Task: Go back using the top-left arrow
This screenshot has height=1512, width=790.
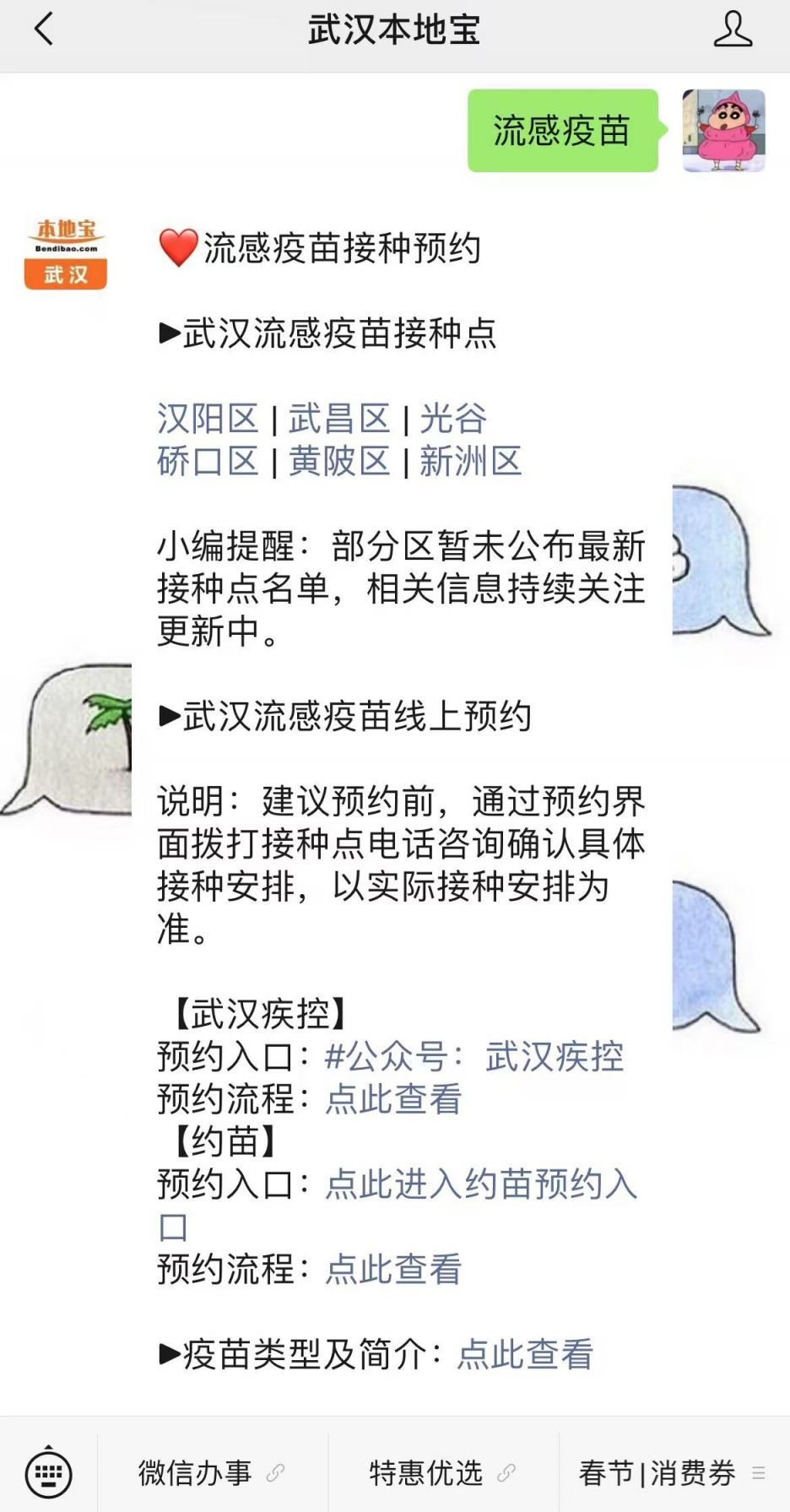Action: coord(43,30)
